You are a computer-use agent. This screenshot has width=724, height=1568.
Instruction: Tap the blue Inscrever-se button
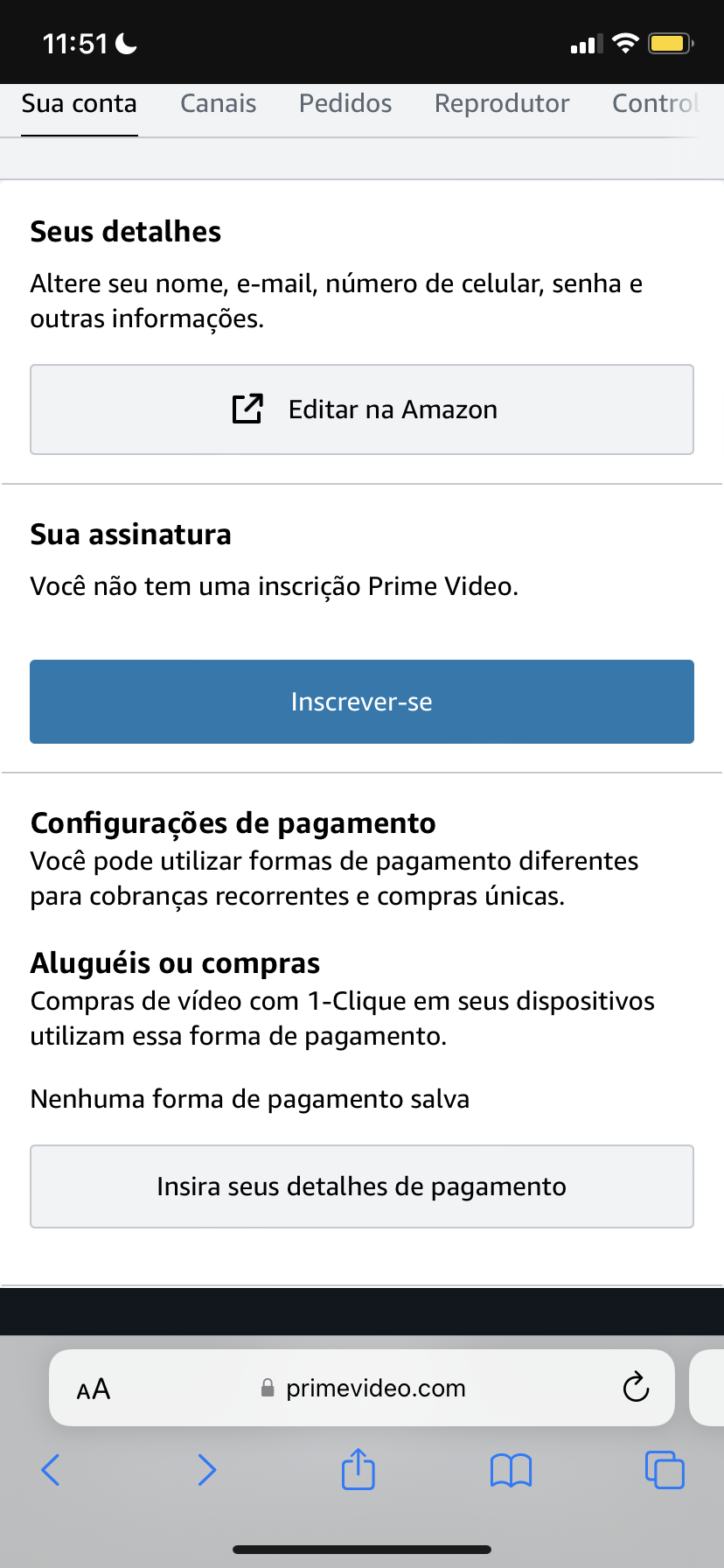click(x=362, y=702)
